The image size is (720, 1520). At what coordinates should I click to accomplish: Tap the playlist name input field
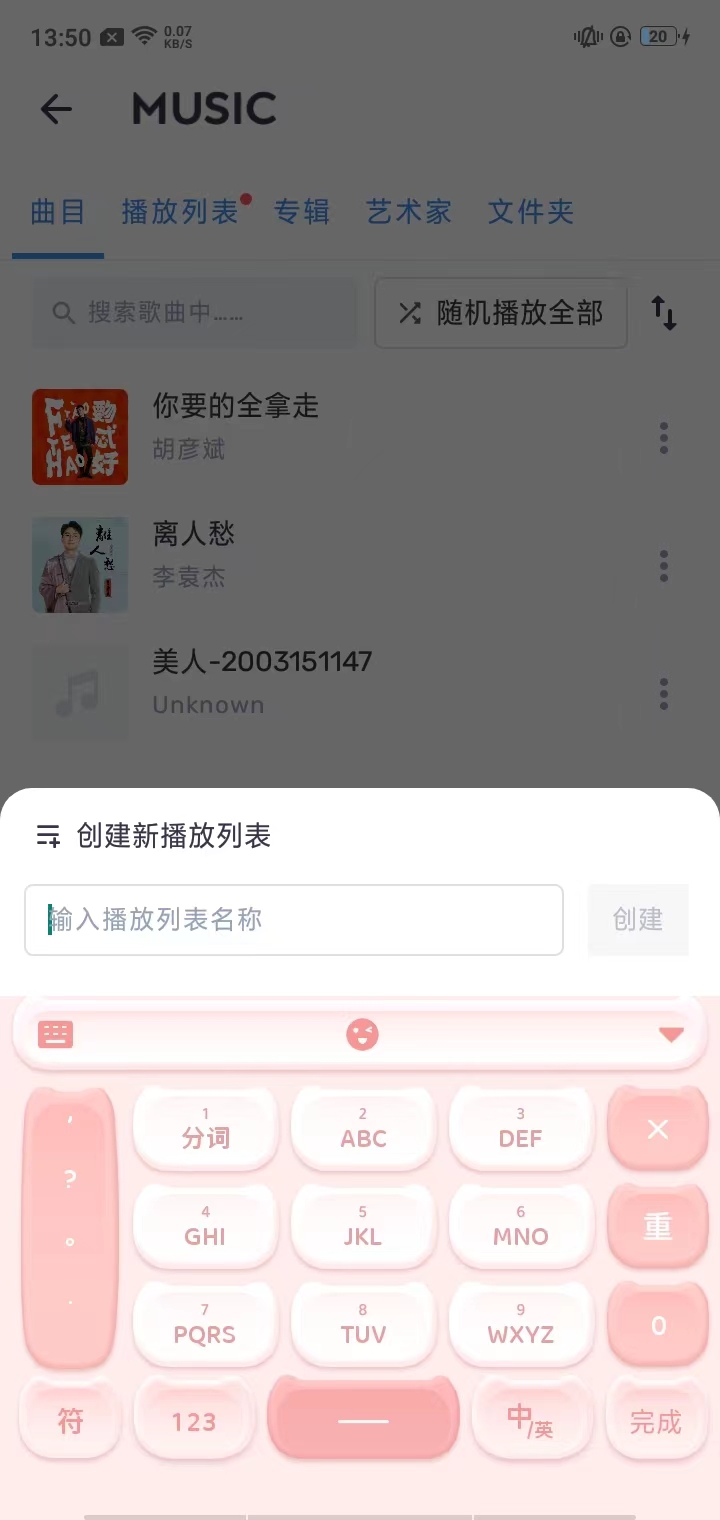pos(294,919)
